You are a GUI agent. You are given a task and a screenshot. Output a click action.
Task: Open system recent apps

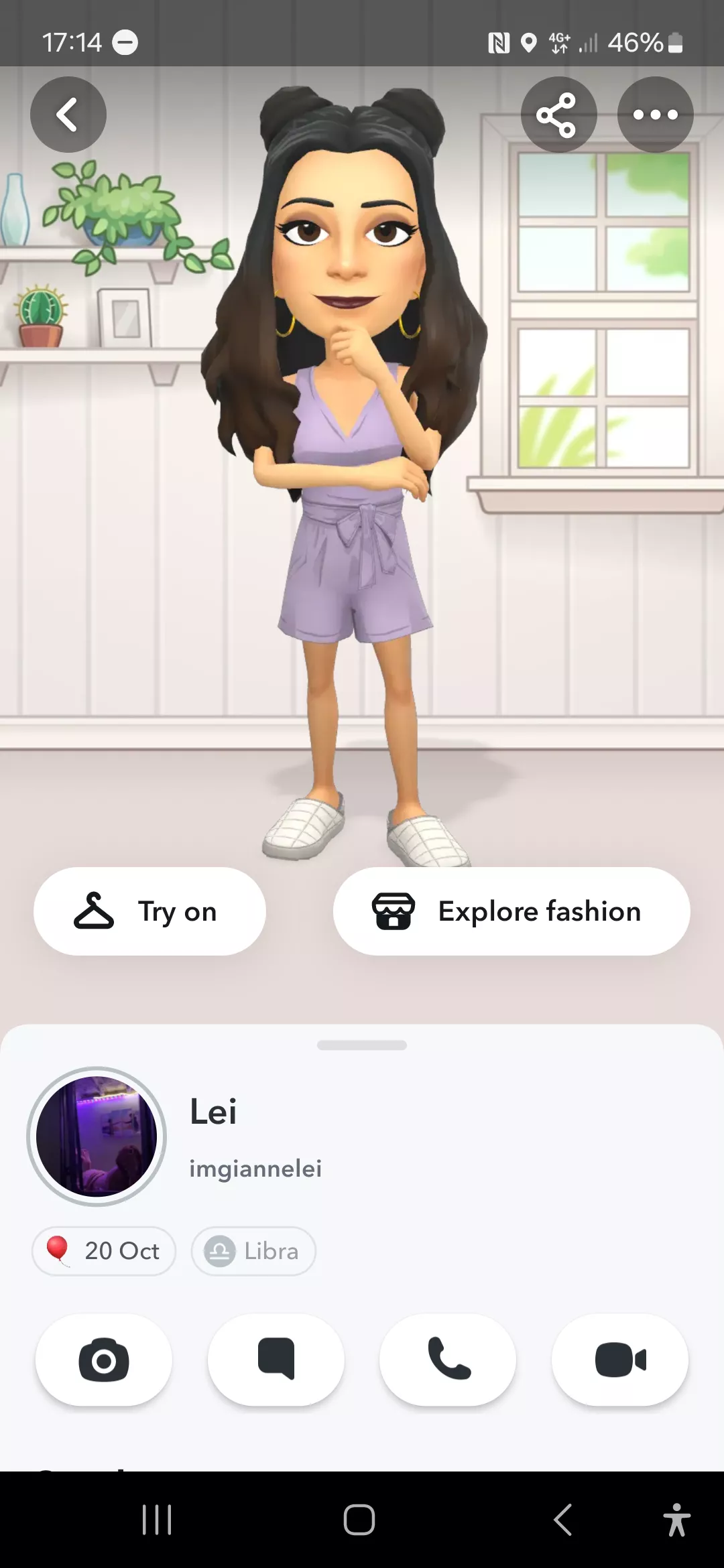click(158, 1519)
